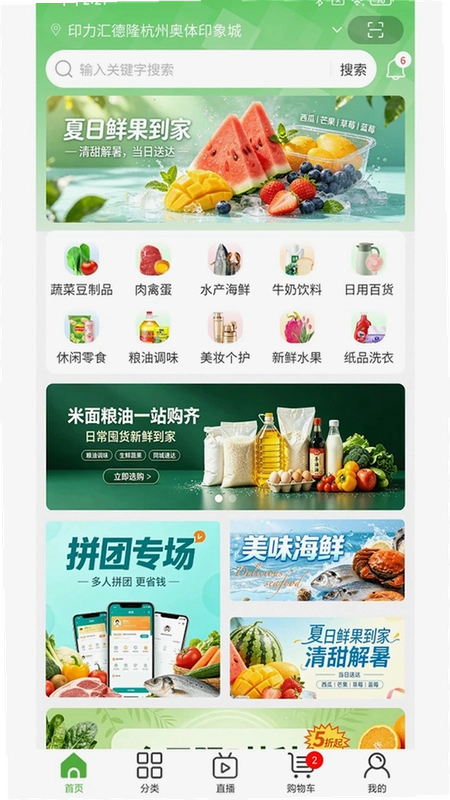The image size is (450, 800).
Task: Open the 休闲零食 category
Action: click(82, 338)
